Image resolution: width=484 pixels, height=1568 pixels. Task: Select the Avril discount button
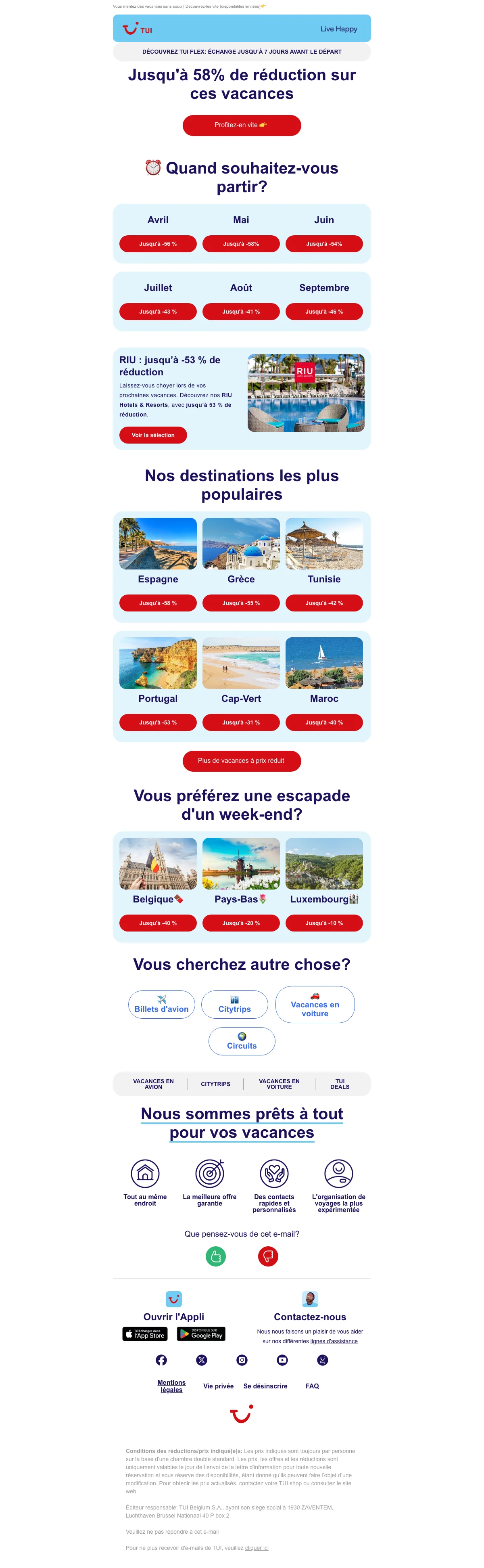pyautogui.click(x=157, y=243)
